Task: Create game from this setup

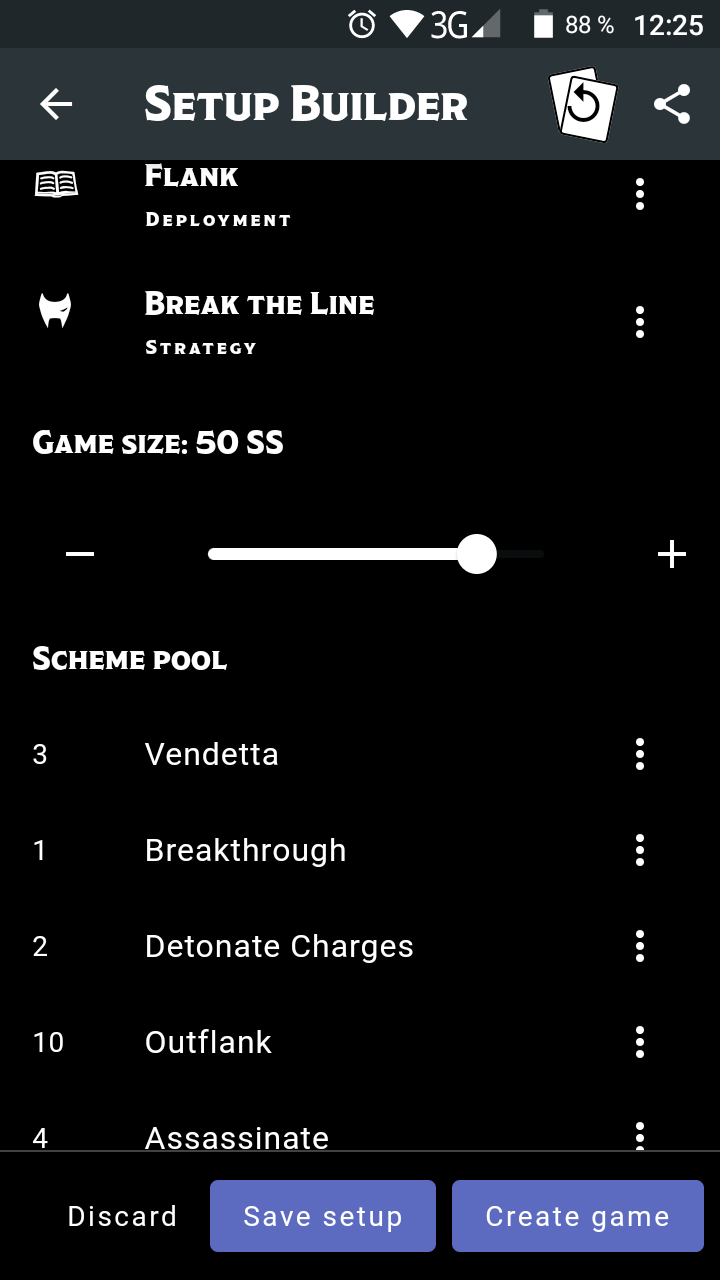Action: coord(578,1216)
